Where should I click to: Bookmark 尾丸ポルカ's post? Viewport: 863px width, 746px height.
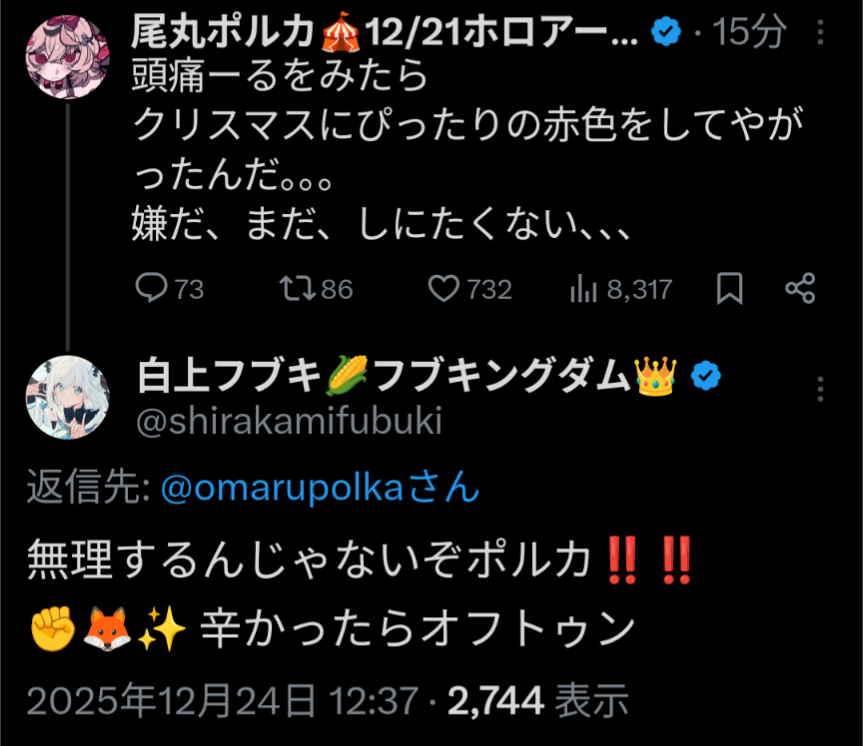[729, 288]
